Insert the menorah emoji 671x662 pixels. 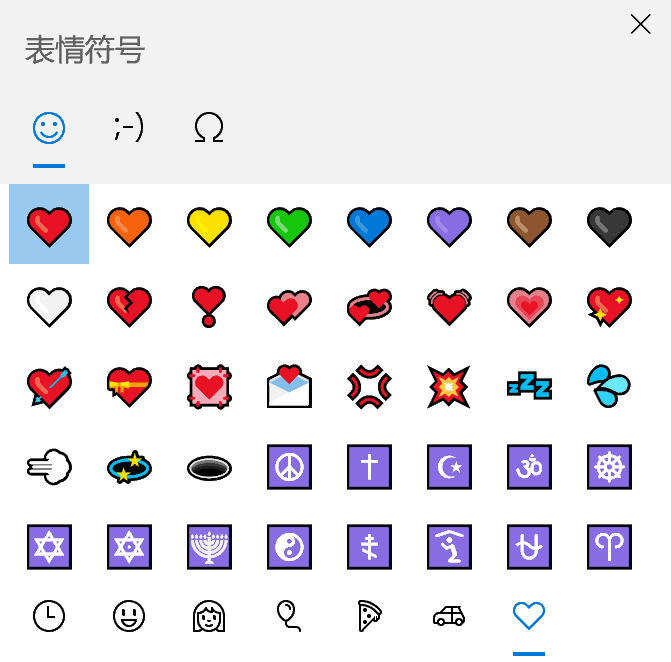(209, 546)
